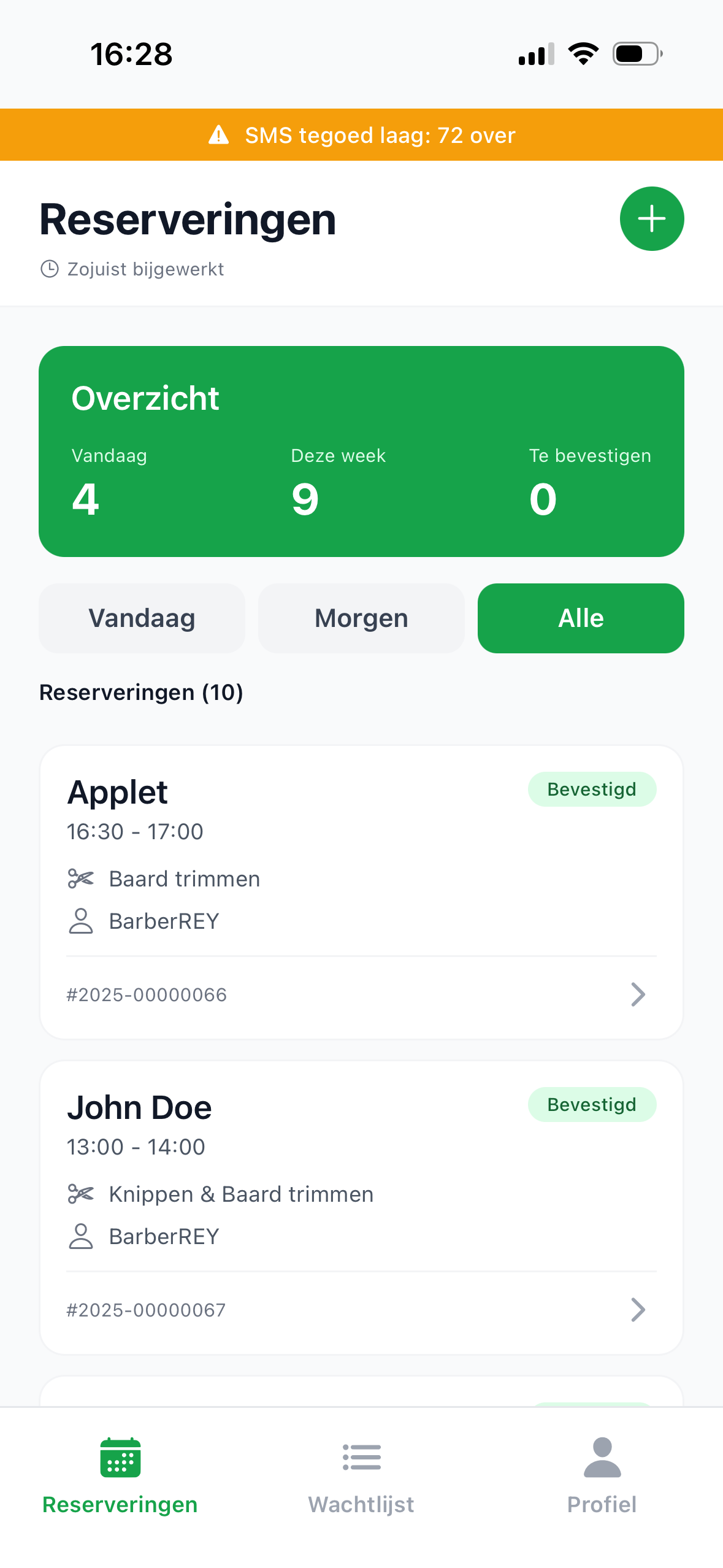Tap the Wachtlijst list icon
Screen dimensions: 723x1568
pos(361,1456)
